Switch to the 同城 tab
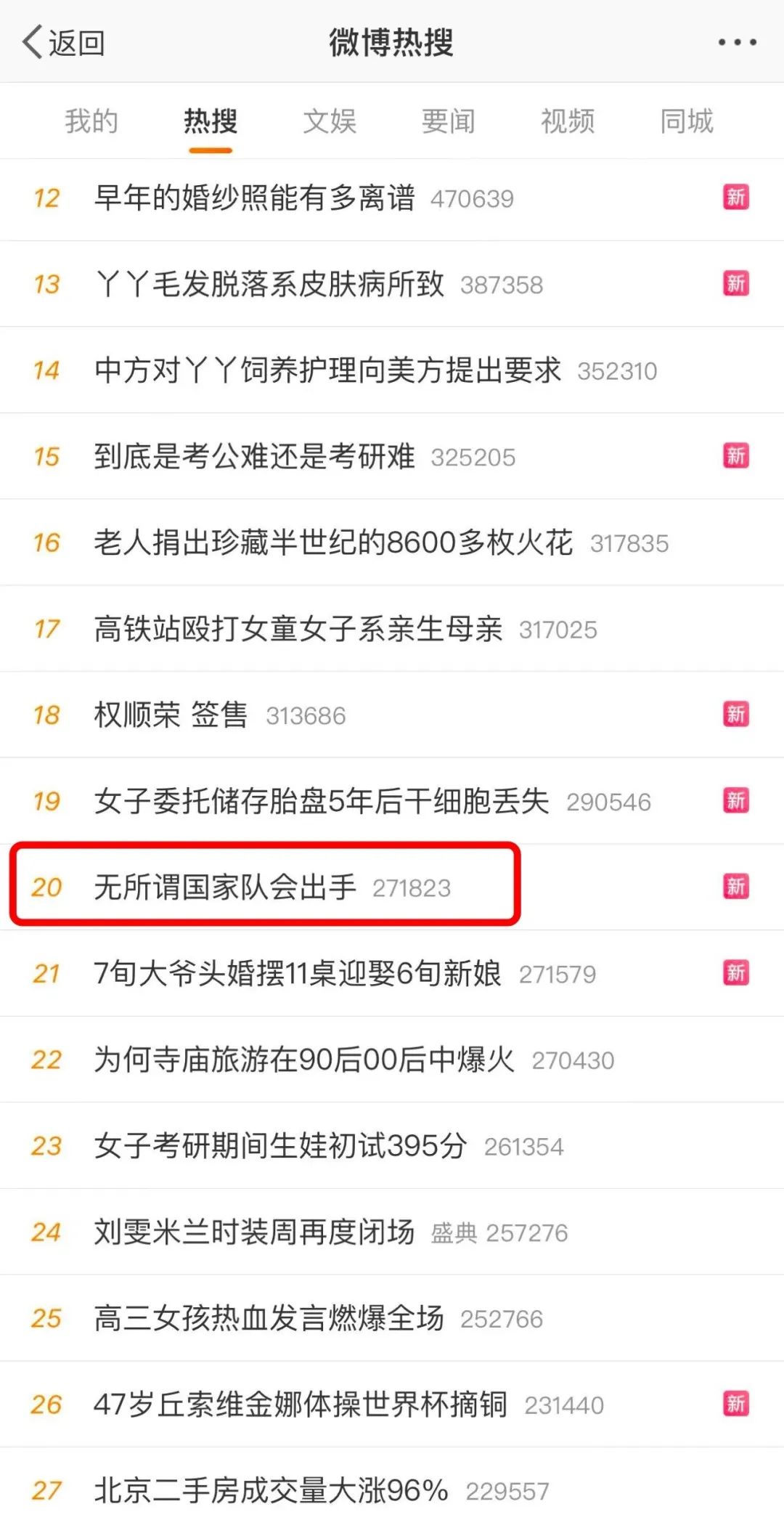The height and width of the screenshot is (1528, 784). pyautogui.click(x=687, y=121)
